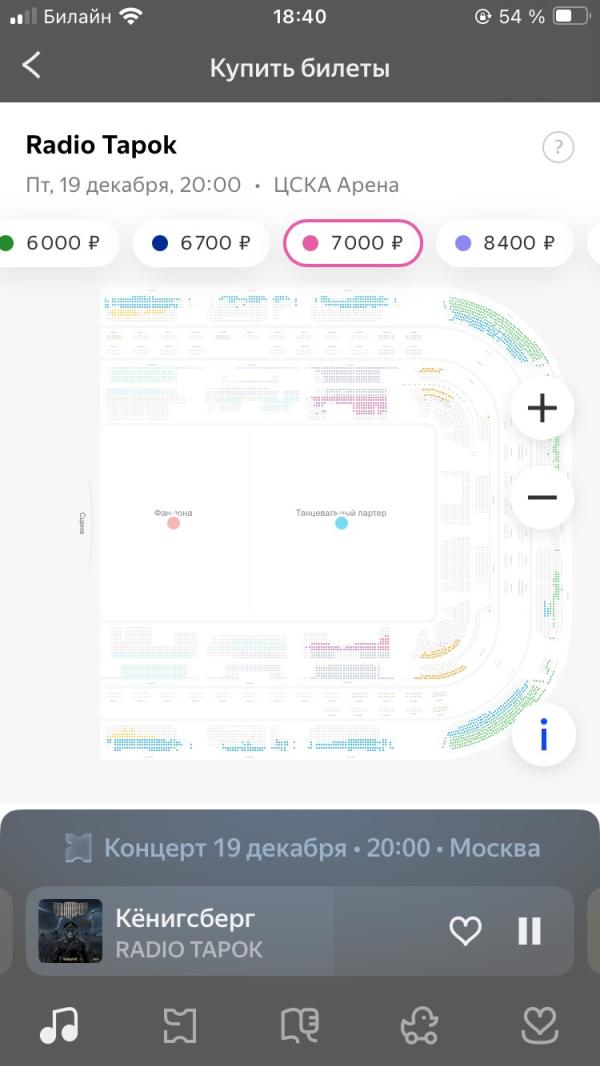Open the books tab in bottom bar
The image size is (600, 1066).
coord(300,1025)
